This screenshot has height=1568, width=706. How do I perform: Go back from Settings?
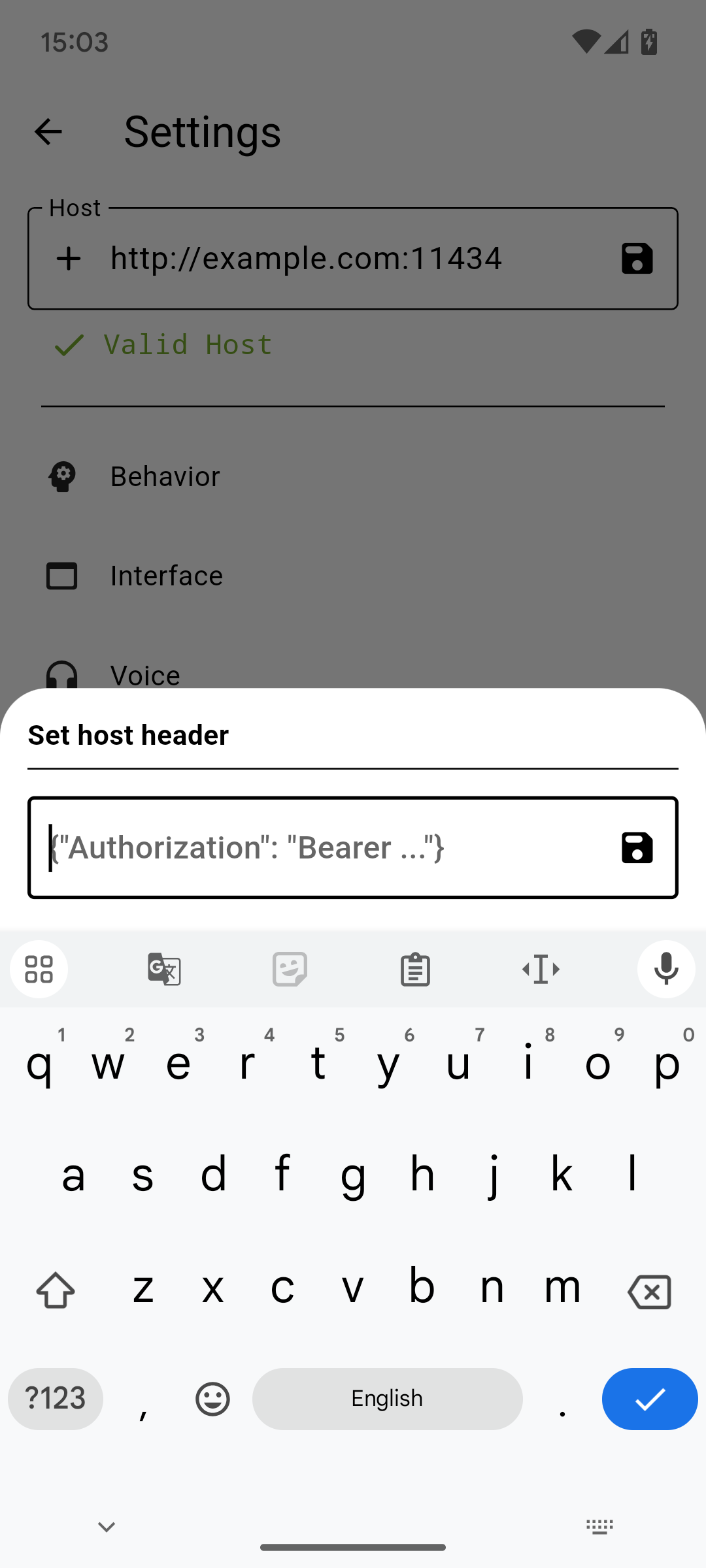(48, 132)
